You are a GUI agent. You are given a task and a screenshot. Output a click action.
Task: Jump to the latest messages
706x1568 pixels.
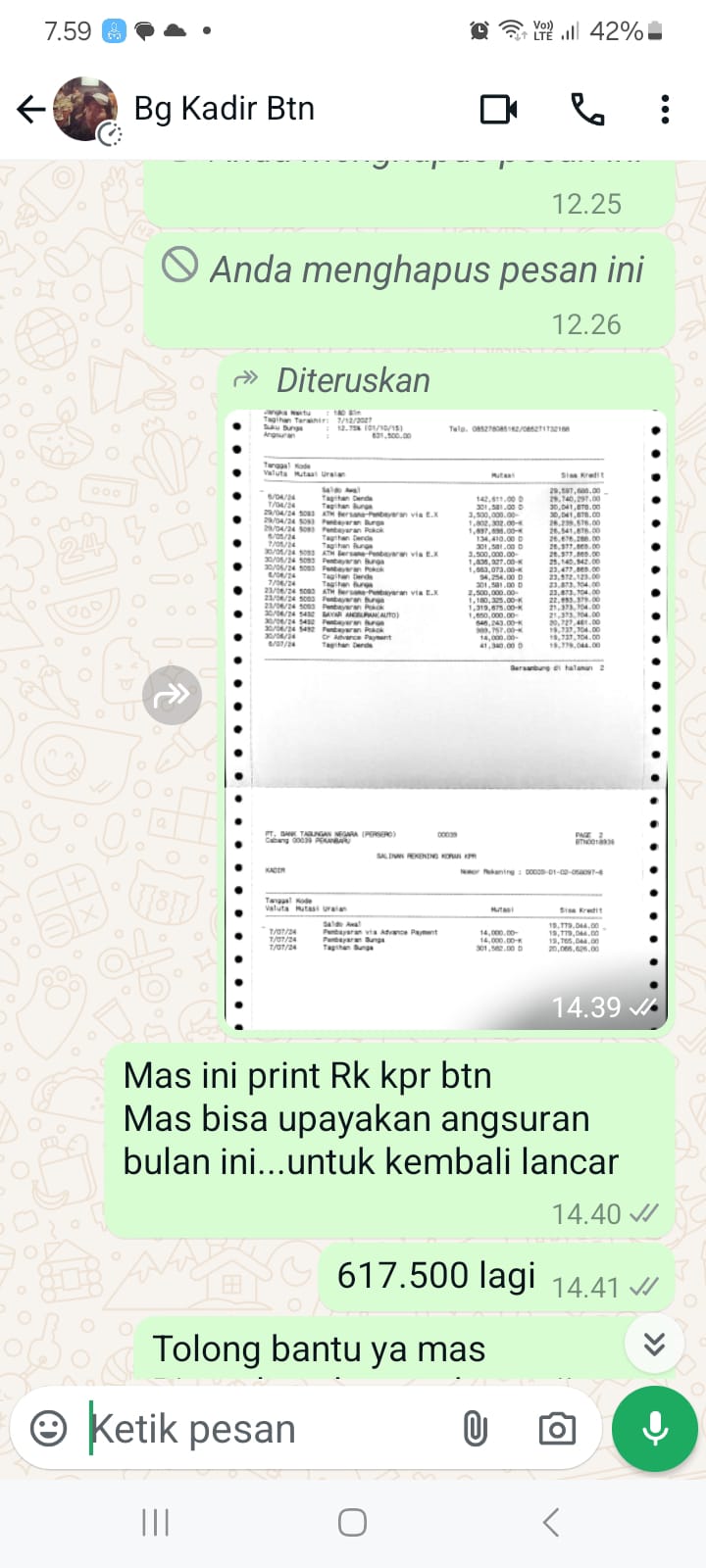pos(654,1344)
